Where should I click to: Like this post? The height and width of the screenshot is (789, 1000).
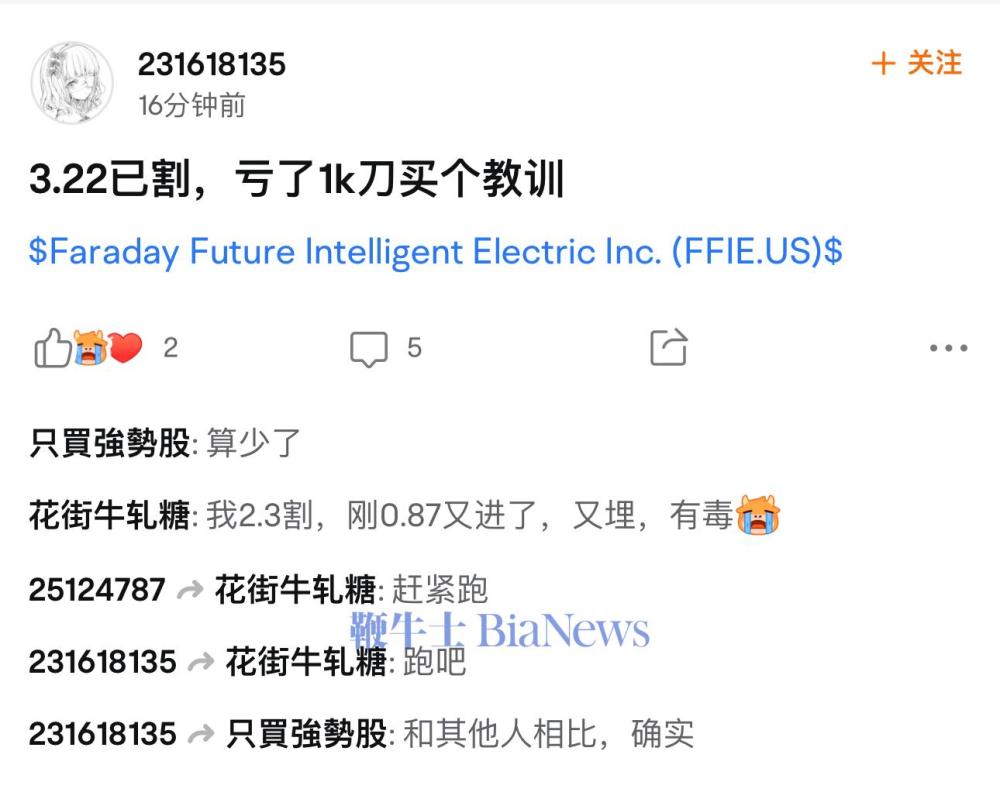(x=52, y=348)
